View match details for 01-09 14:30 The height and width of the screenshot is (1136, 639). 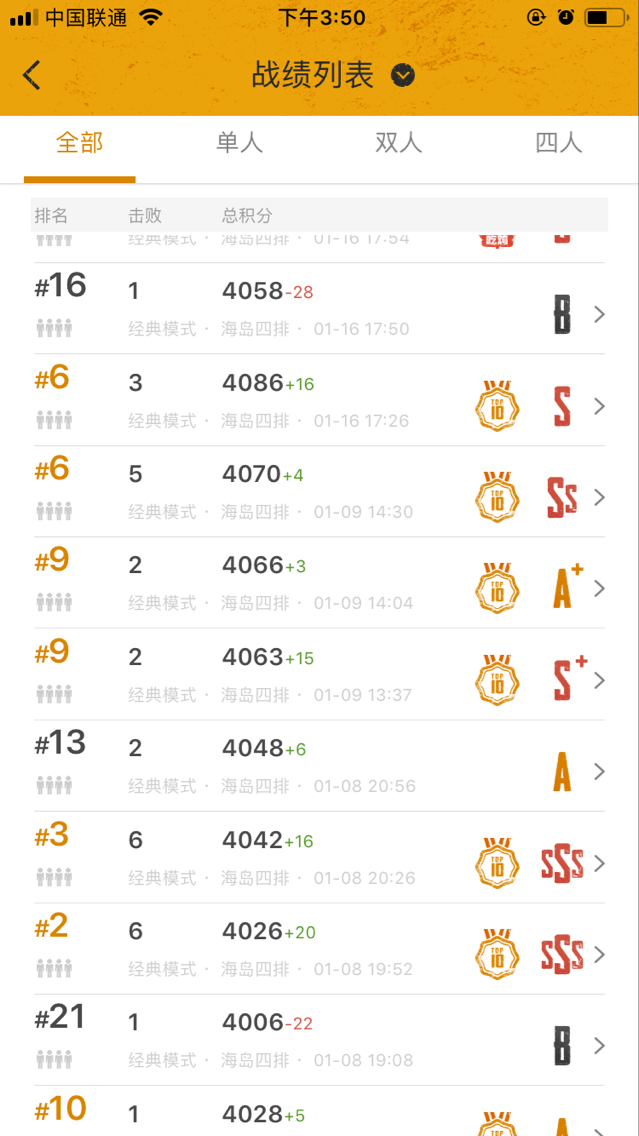click(320, 491)
